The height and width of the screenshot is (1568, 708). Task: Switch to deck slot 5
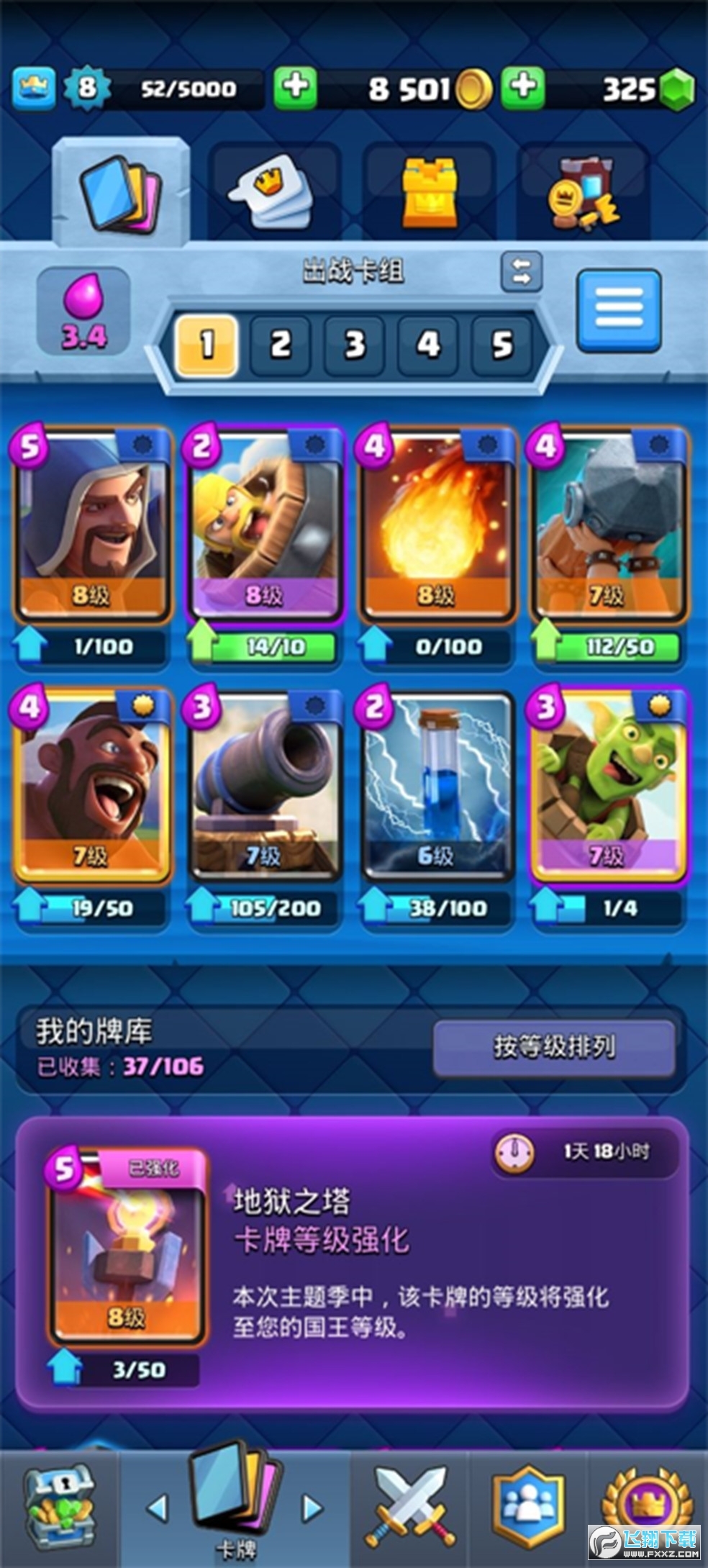pyautogui.click(x=502, y=345)
